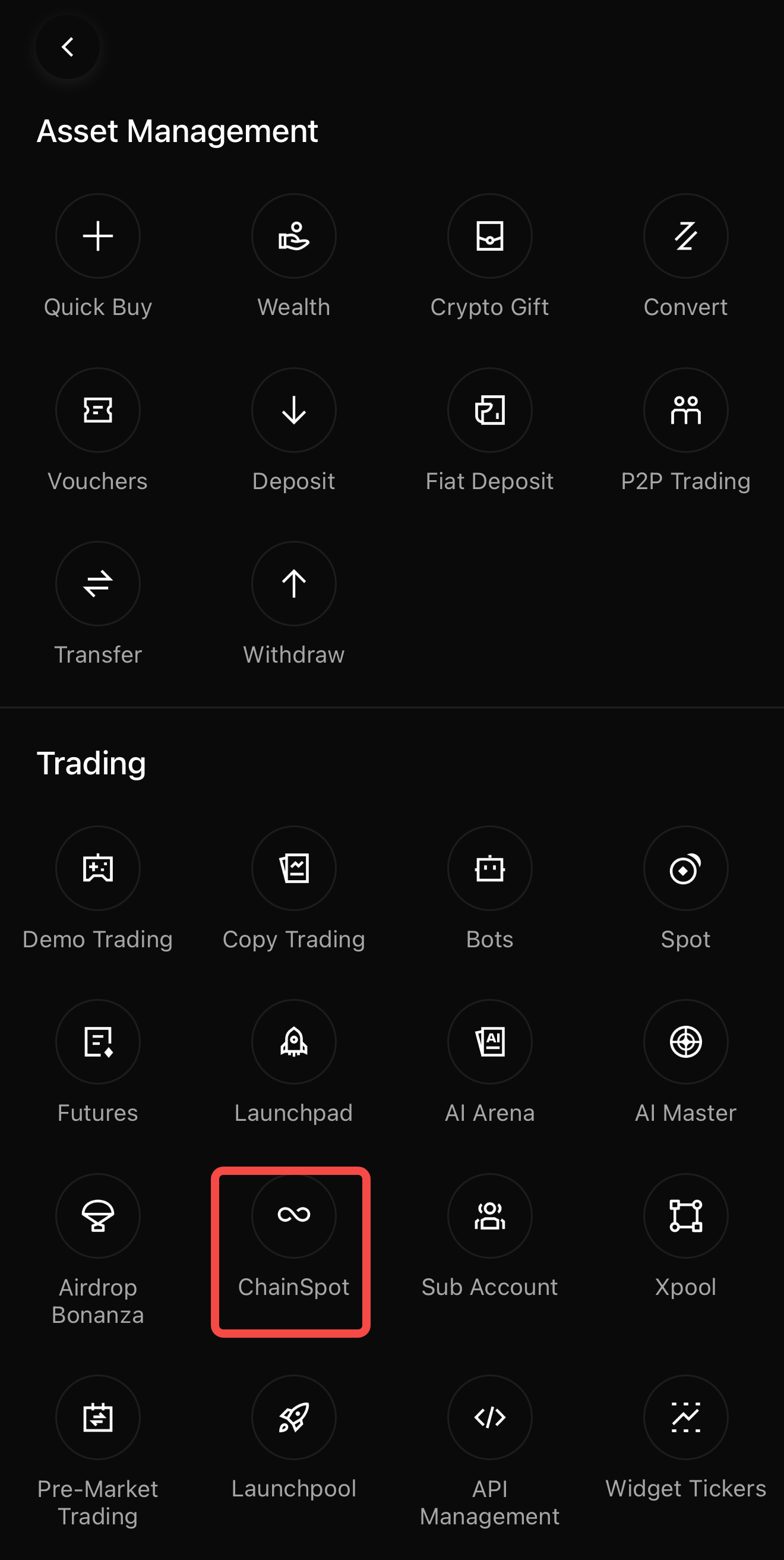784x1560 pixels.
Task: Open the Convert tool
Action: (685, 236)
